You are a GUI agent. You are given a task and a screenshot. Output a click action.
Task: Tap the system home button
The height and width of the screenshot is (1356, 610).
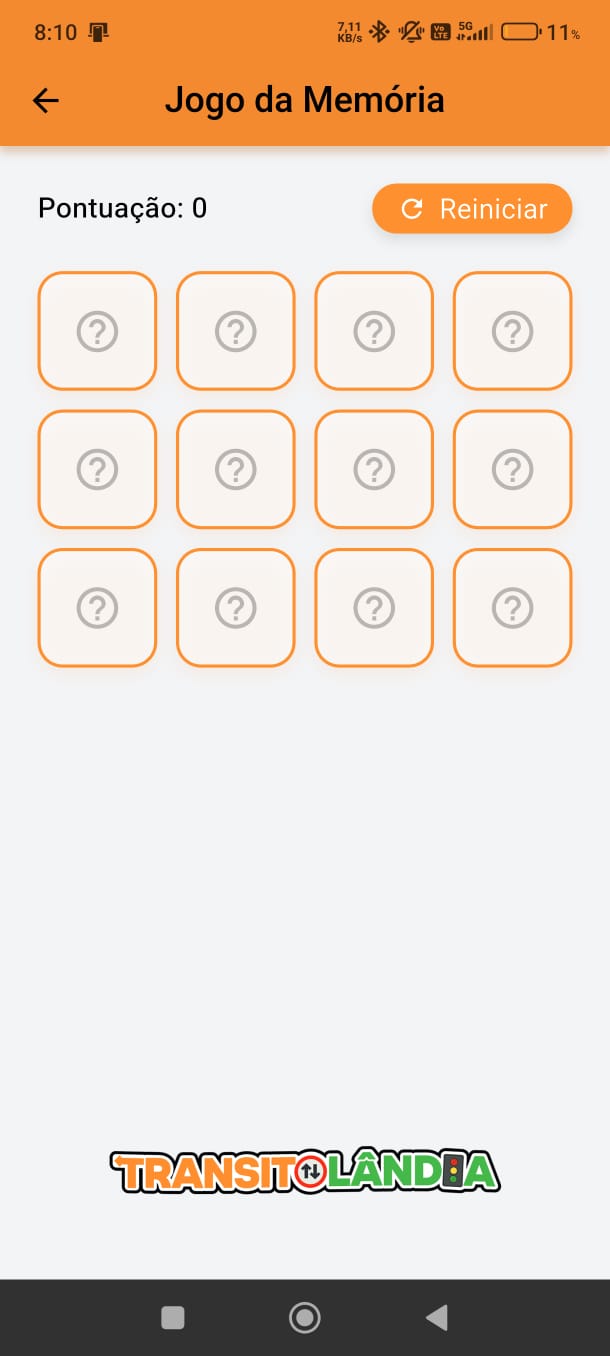[304, 1317]
